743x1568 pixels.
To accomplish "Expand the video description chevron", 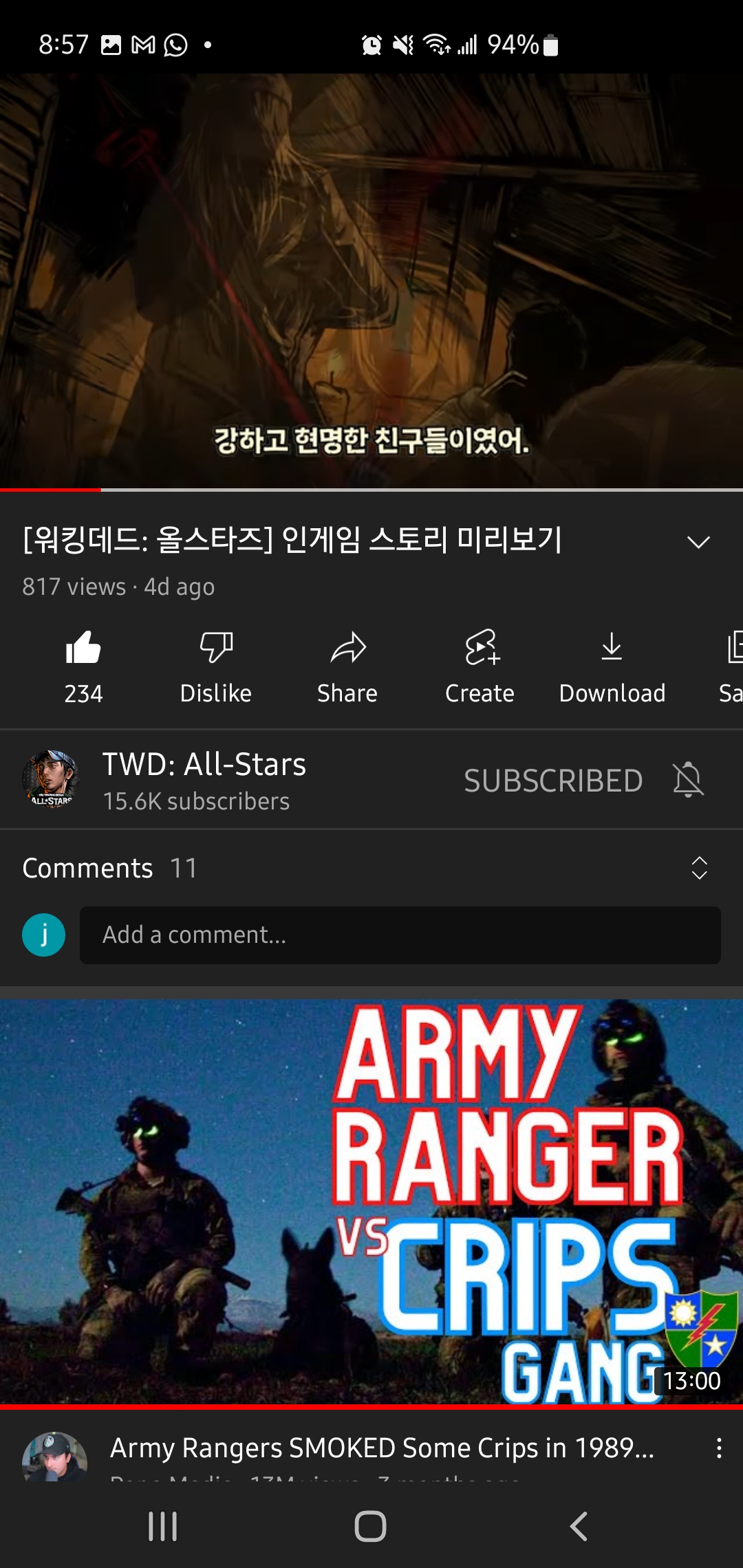I will [698, 542].
